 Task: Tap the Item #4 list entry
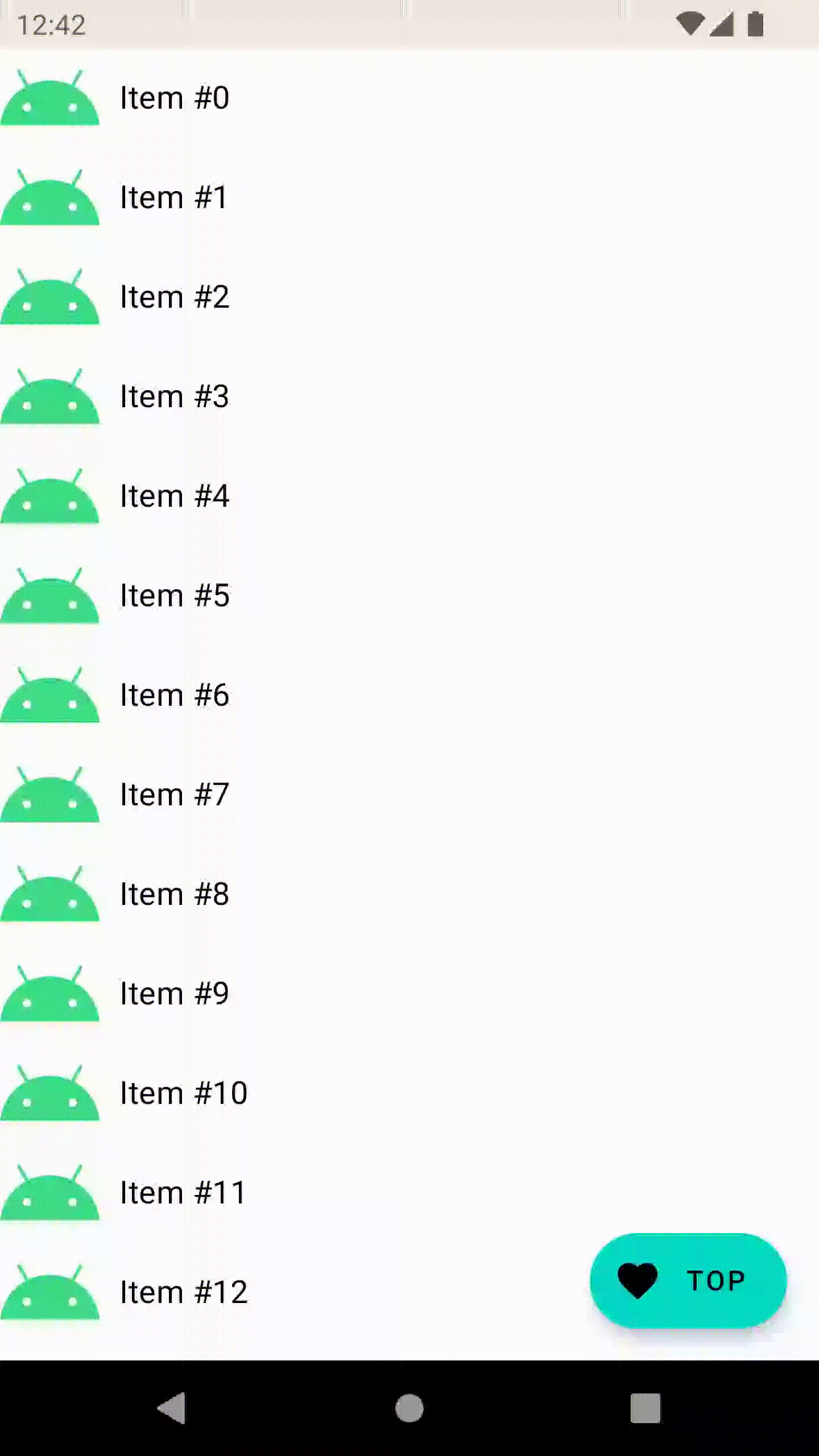coord(173,496)
